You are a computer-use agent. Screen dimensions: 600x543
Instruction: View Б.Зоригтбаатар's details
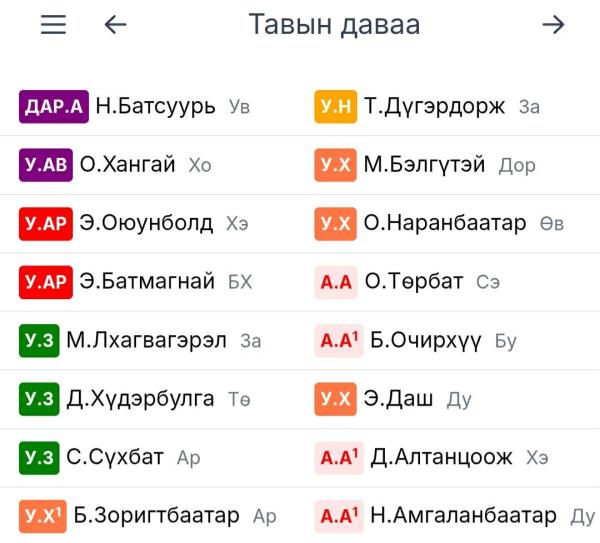(157, 516)
